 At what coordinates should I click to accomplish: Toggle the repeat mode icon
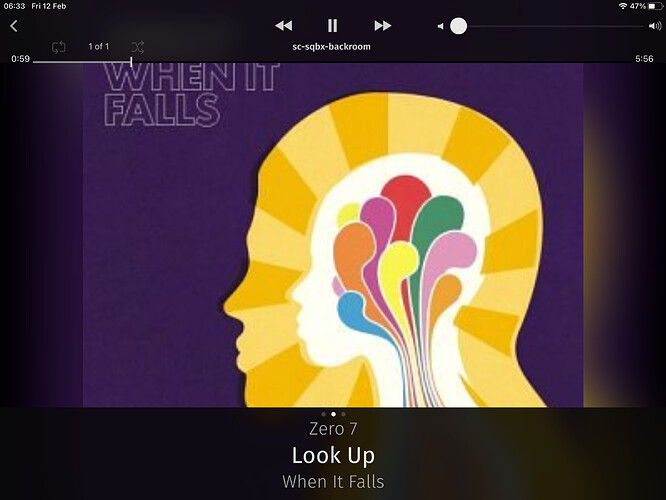click(x=59, y=47)
